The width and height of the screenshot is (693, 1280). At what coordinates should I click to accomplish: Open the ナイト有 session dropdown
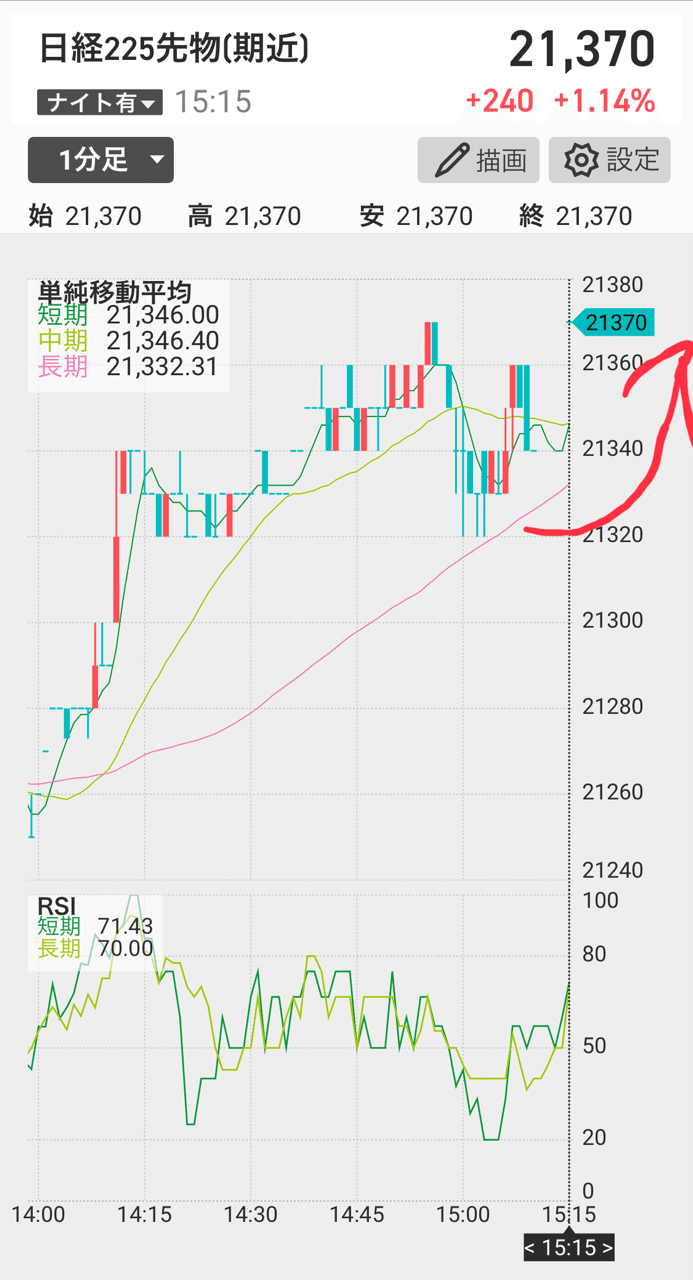pos(99,102)
